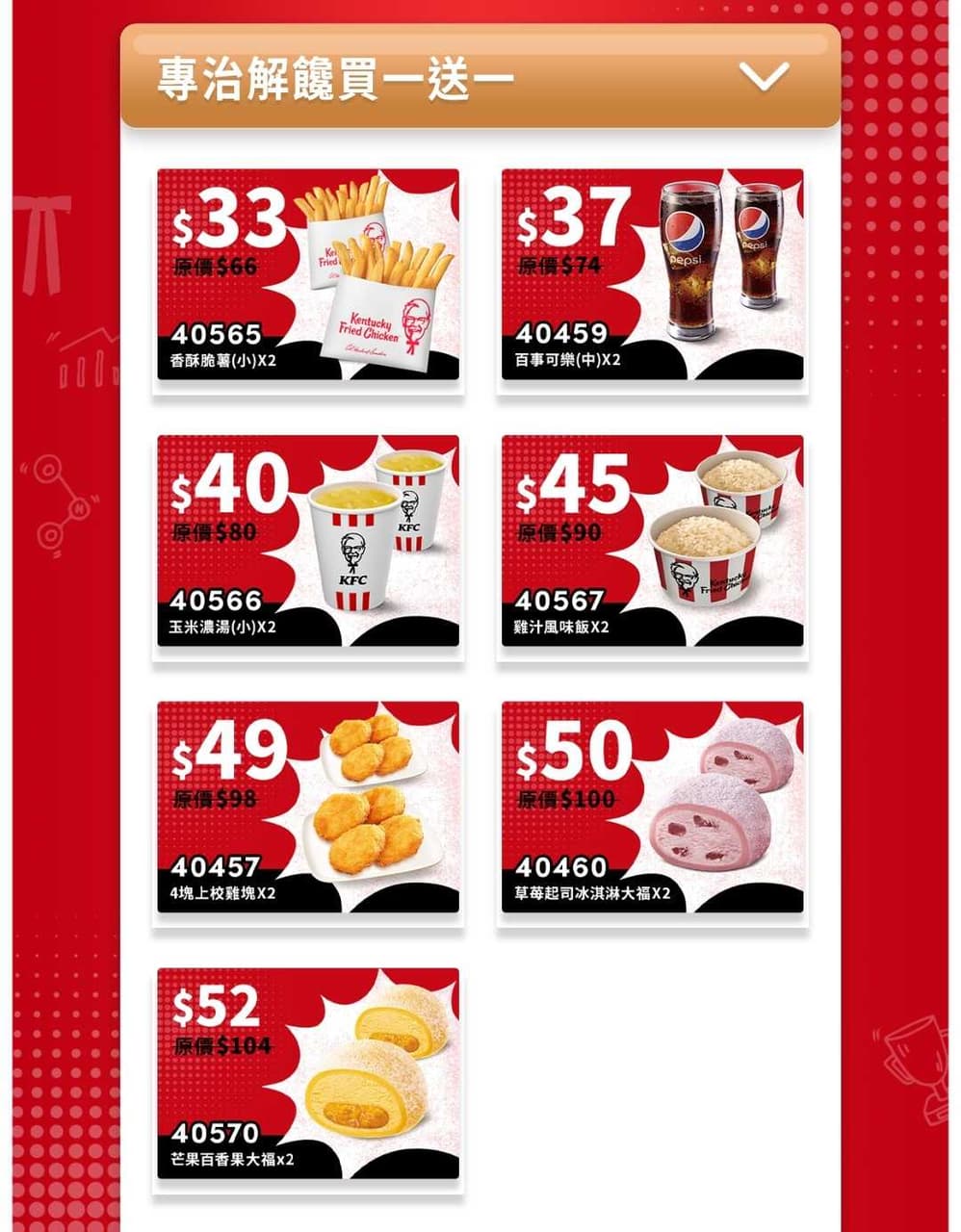Select the $37 百事可樂(中)X2 coupon
The height and width of the screenshot is (1232, 961).
click(x=652, y=275)
